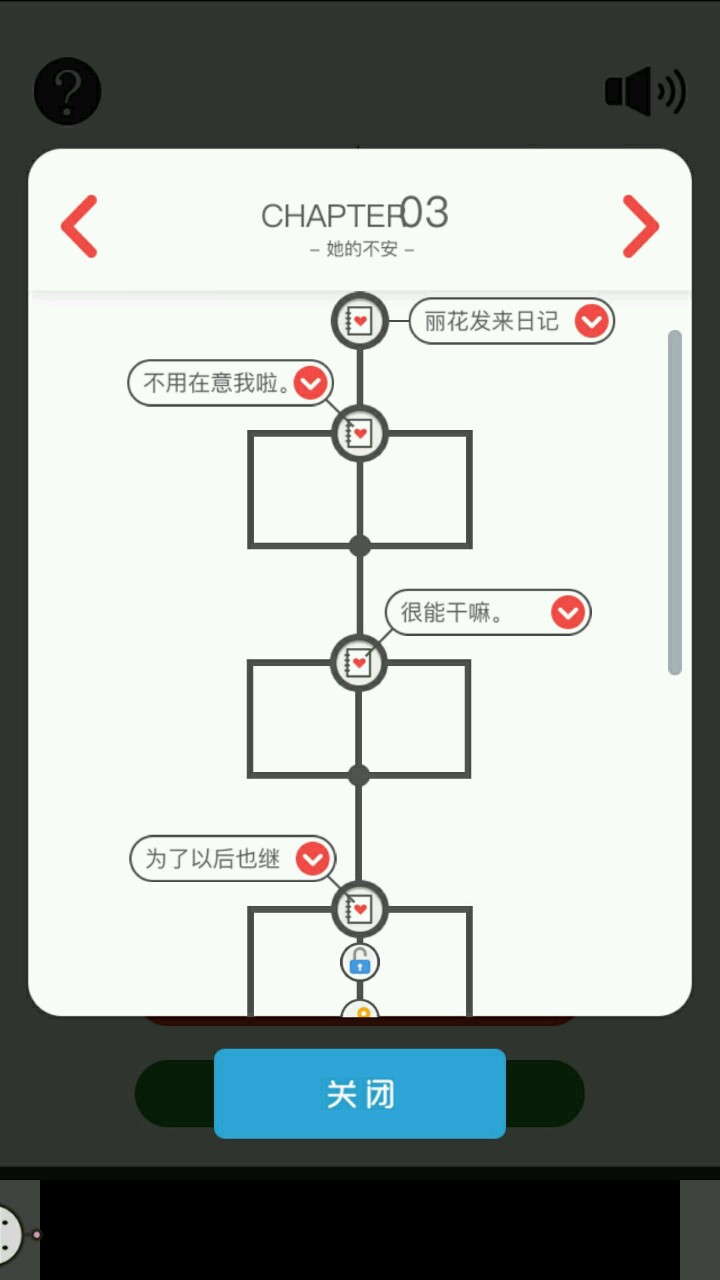This screenshot has width=720, height=1280.
Task: Expand the 为了以后也继 entry
Action: (313, 858)
